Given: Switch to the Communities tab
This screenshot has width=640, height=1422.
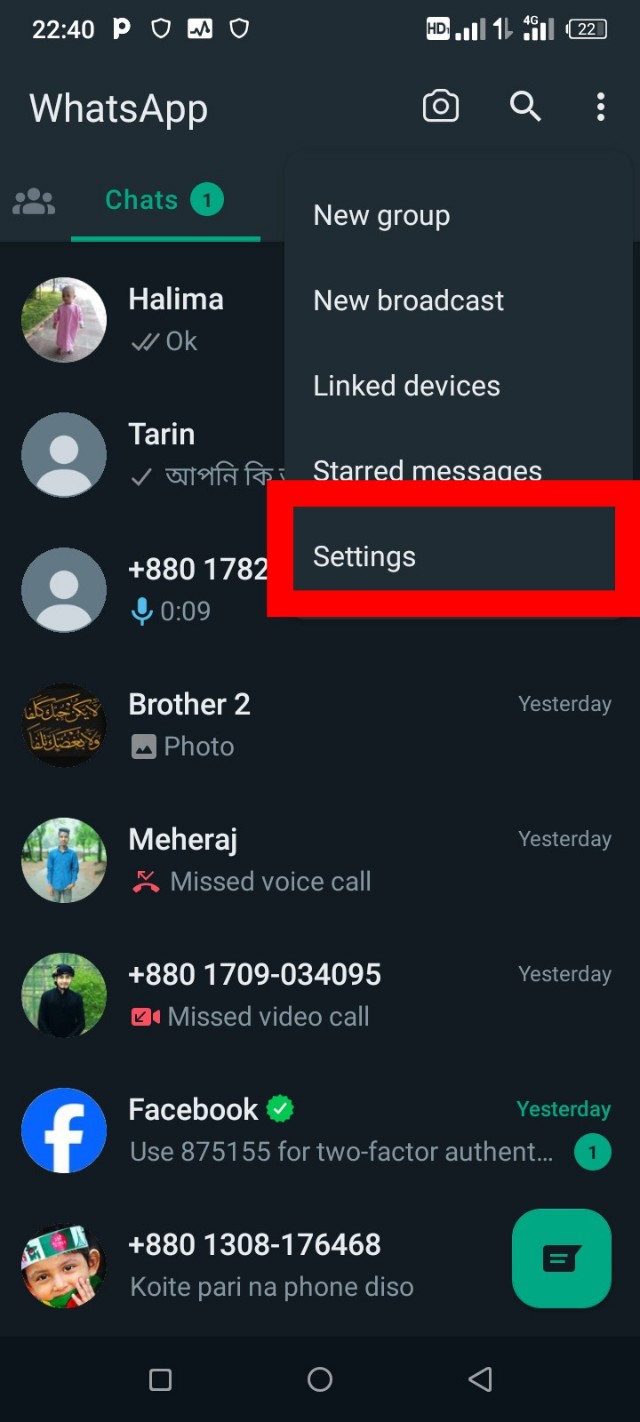Looking at the screenshot, I should pyautogui.click(x=34, y=201).
